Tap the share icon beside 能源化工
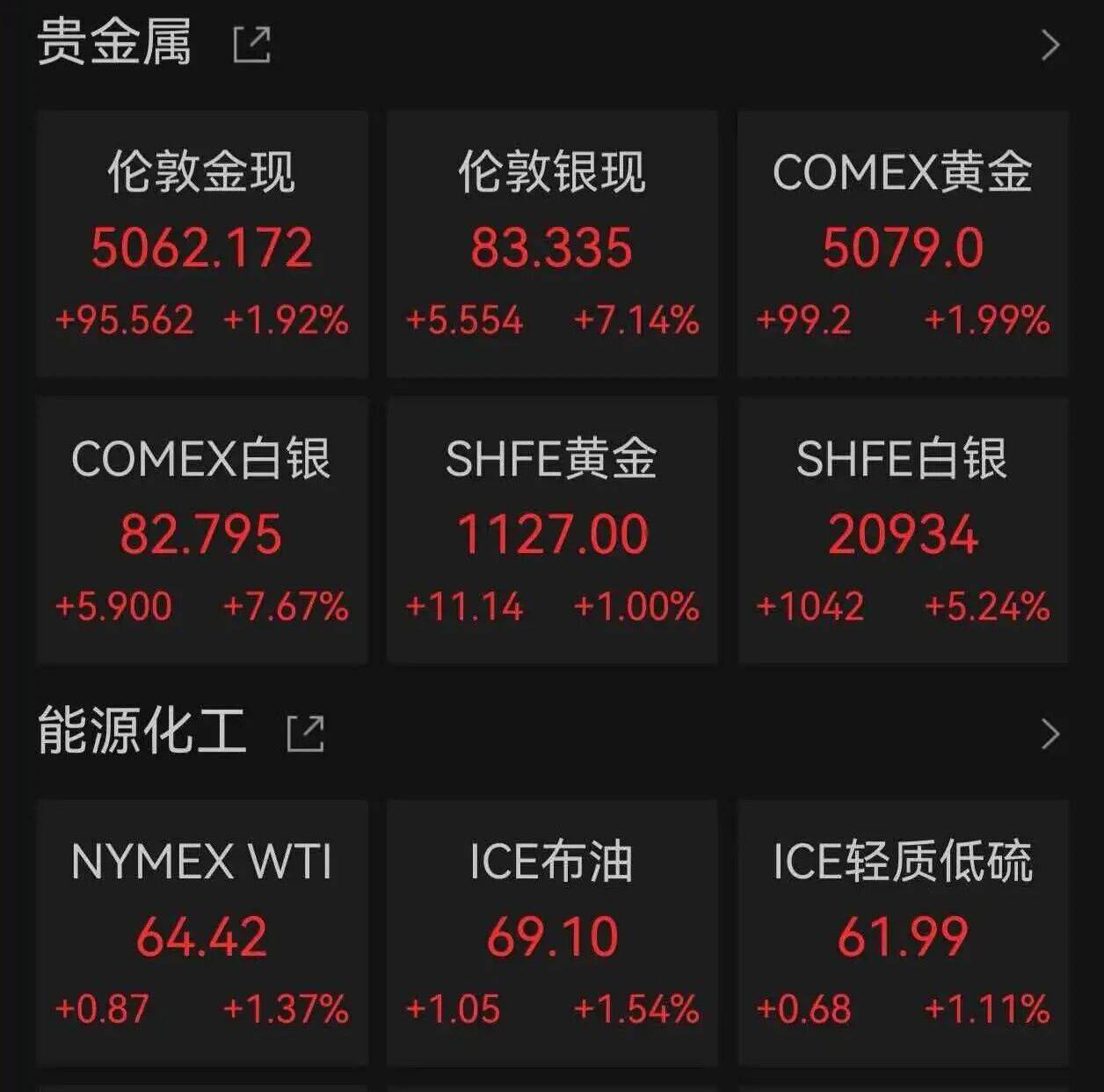Viewport: 1104px width, 1092px height. coord(306,734)
